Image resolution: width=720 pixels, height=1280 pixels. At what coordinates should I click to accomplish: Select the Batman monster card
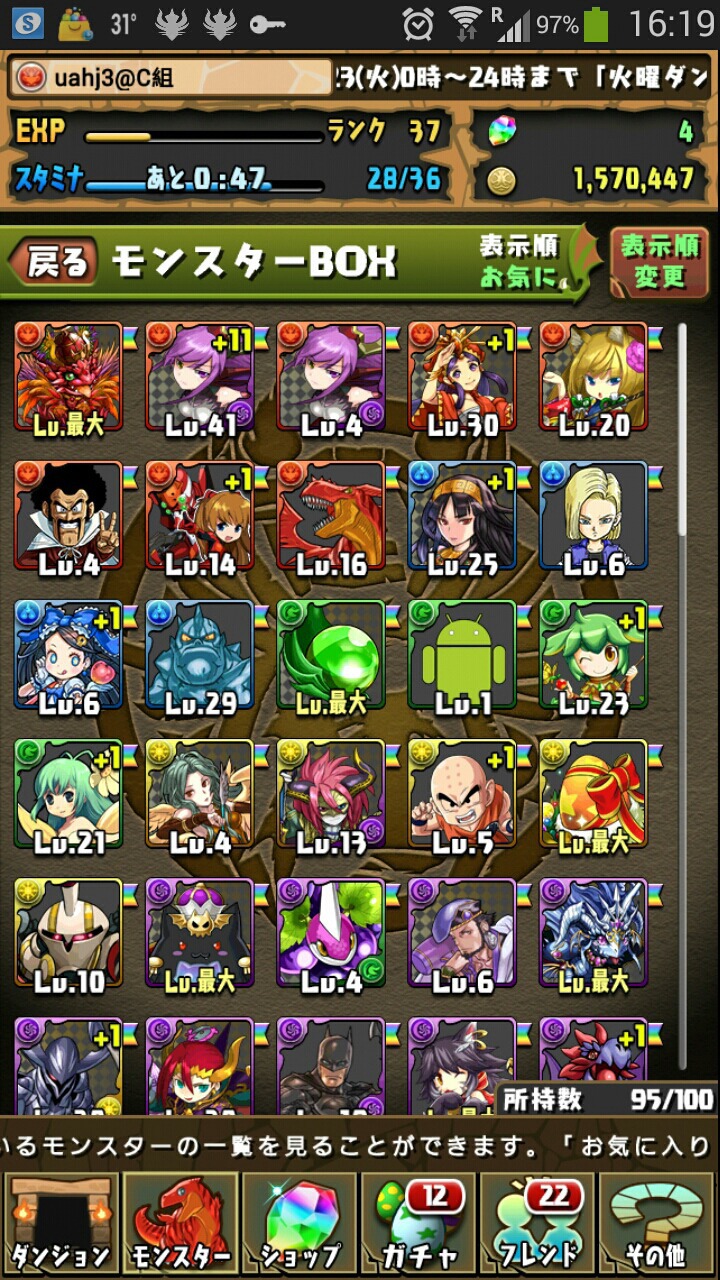[x=331, y=1068]
